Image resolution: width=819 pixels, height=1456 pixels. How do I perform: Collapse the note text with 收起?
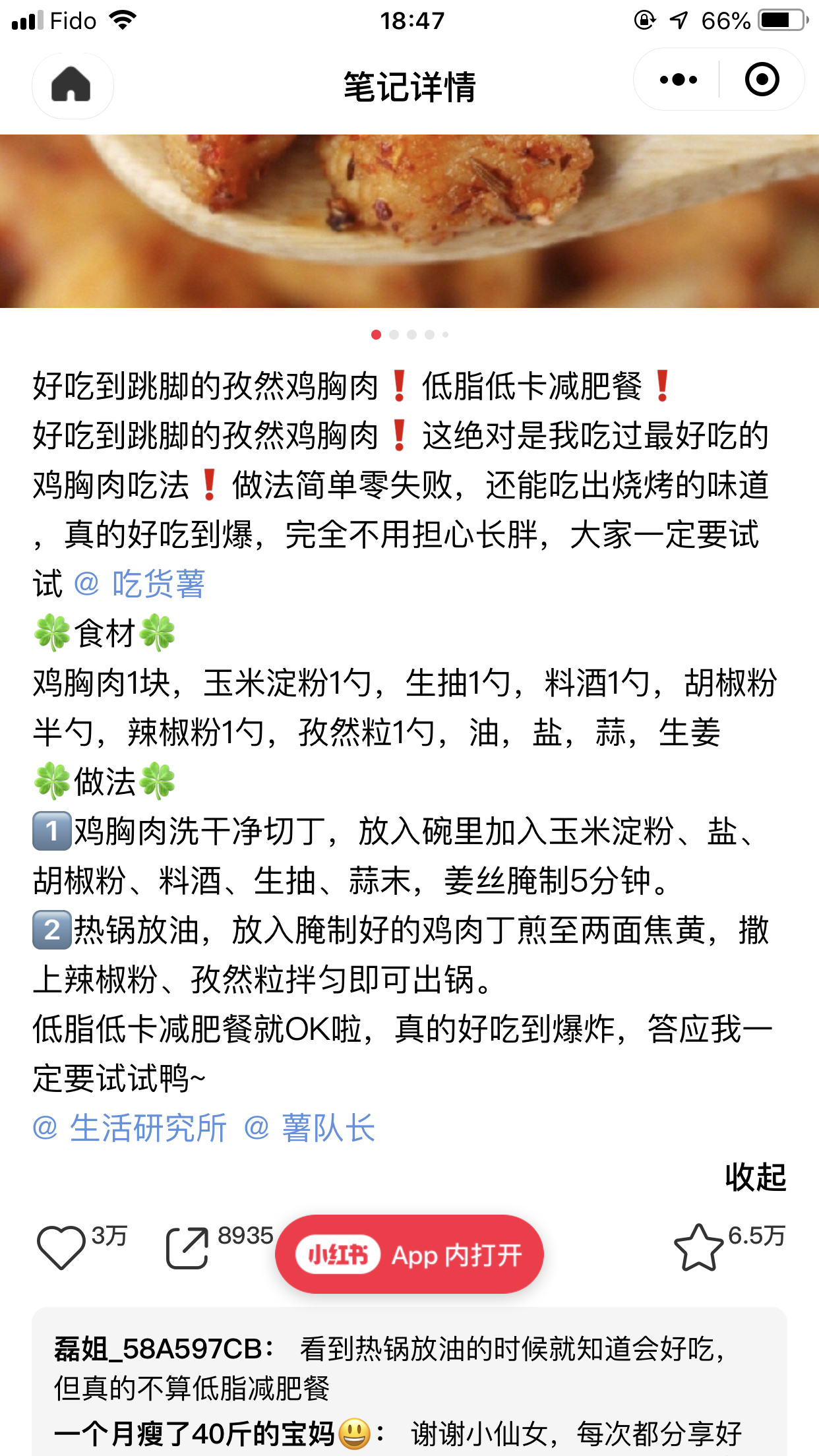click(x=755, y=1177)
